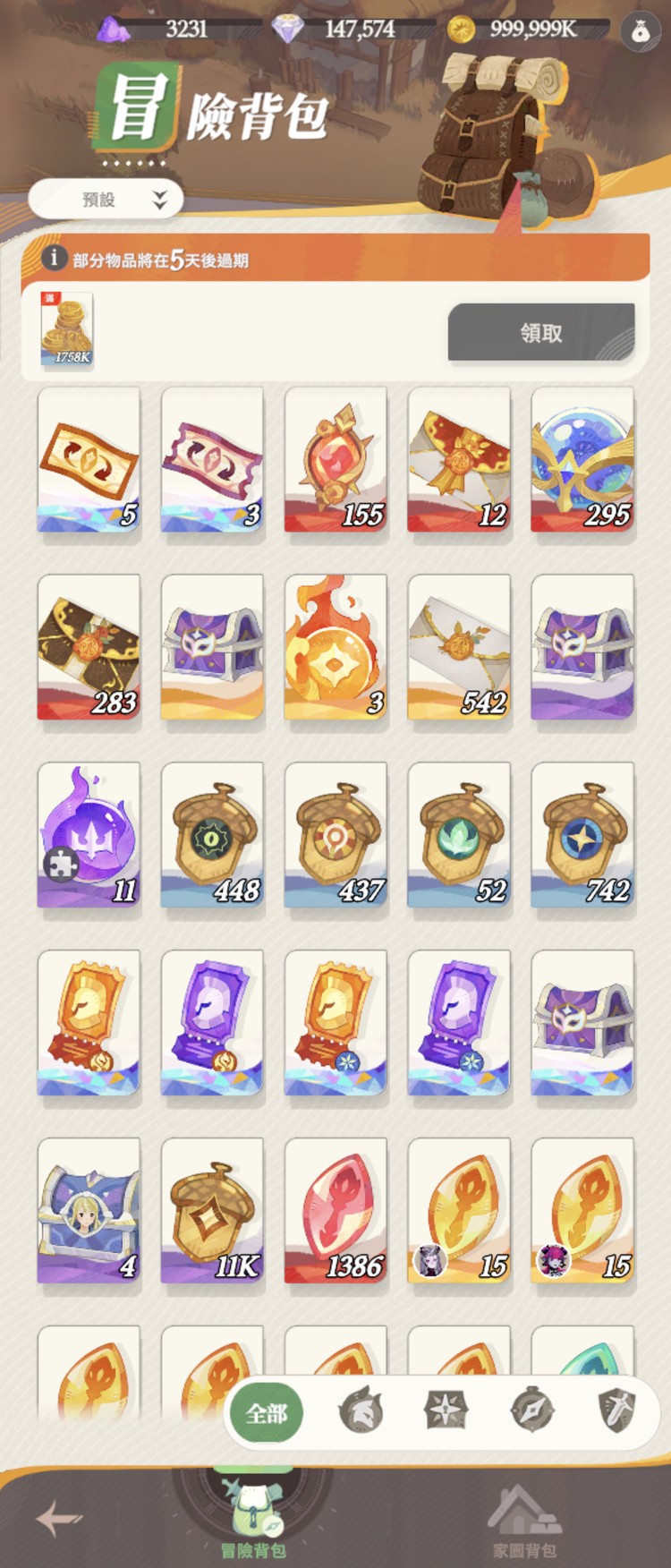Tap the 領取 claim button

coord(540,333)
